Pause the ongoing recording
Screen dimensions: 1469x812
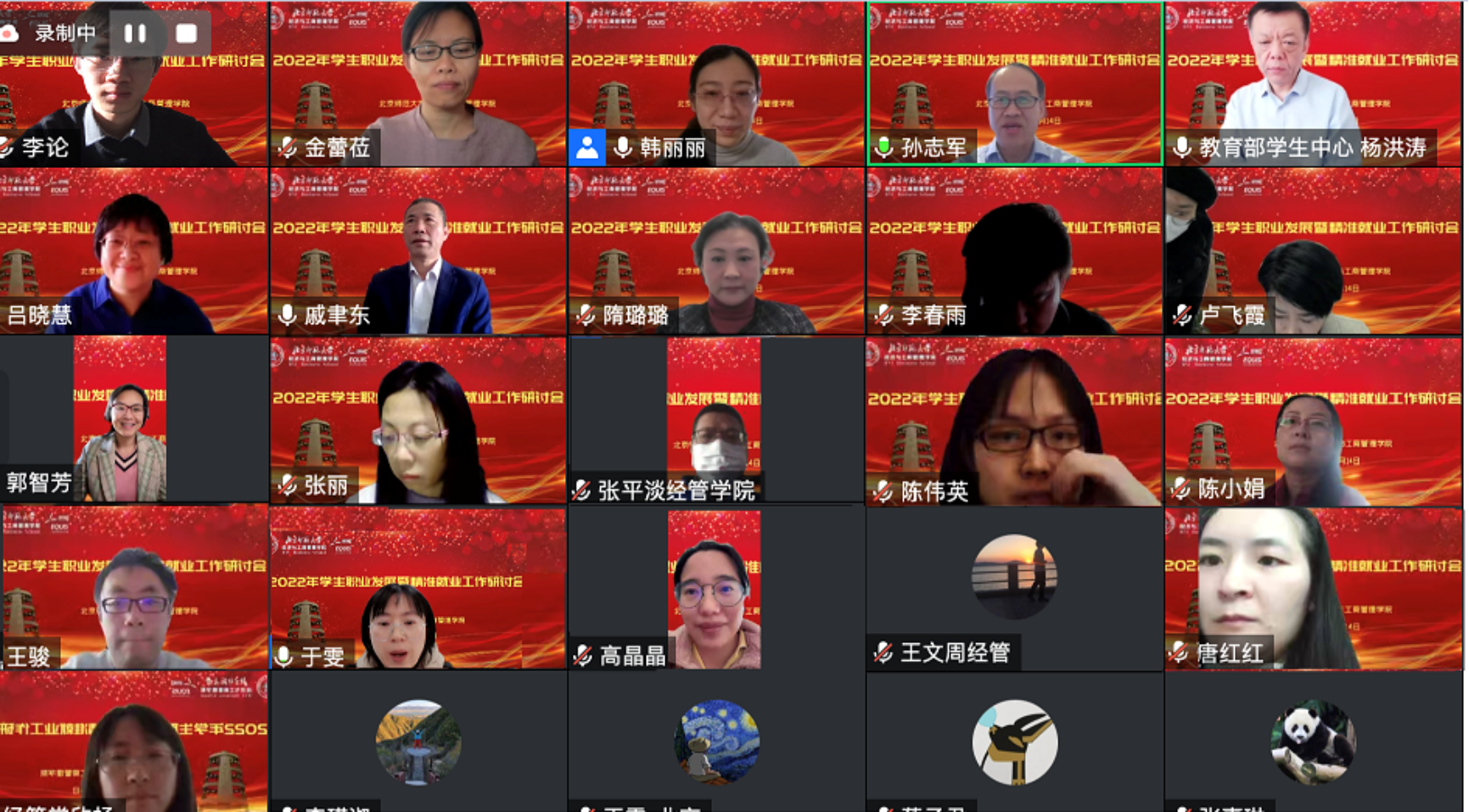coord(136,33)
